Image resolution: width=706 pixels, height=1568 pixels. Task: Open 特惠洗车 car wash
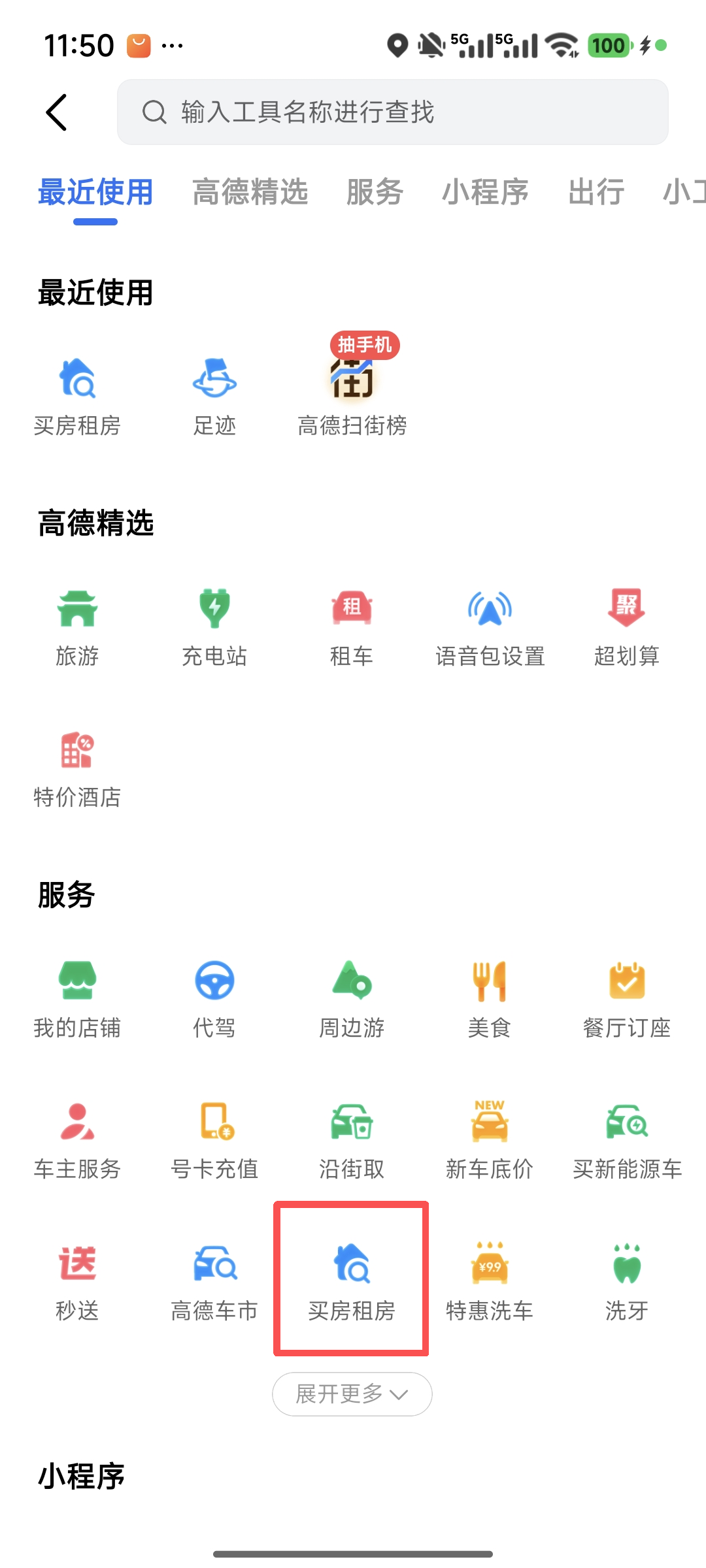pyautogui.click(x=490, y=1281)
